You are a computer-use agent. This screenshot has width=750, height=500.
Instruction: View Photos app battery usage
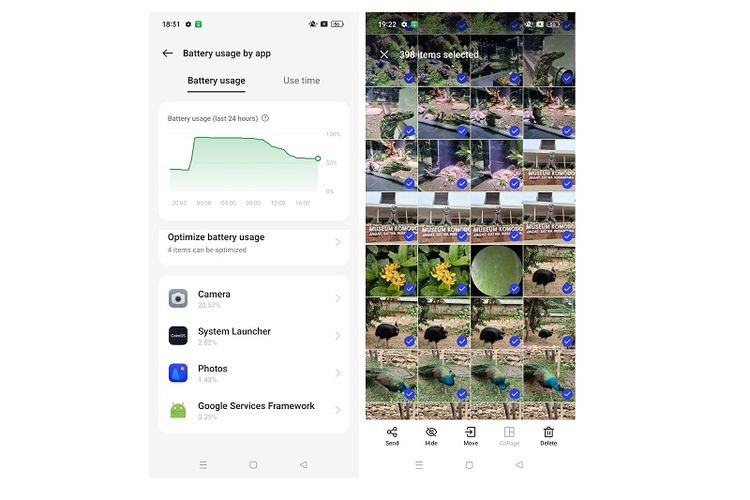pyautogui.click(x=253, y=373)
